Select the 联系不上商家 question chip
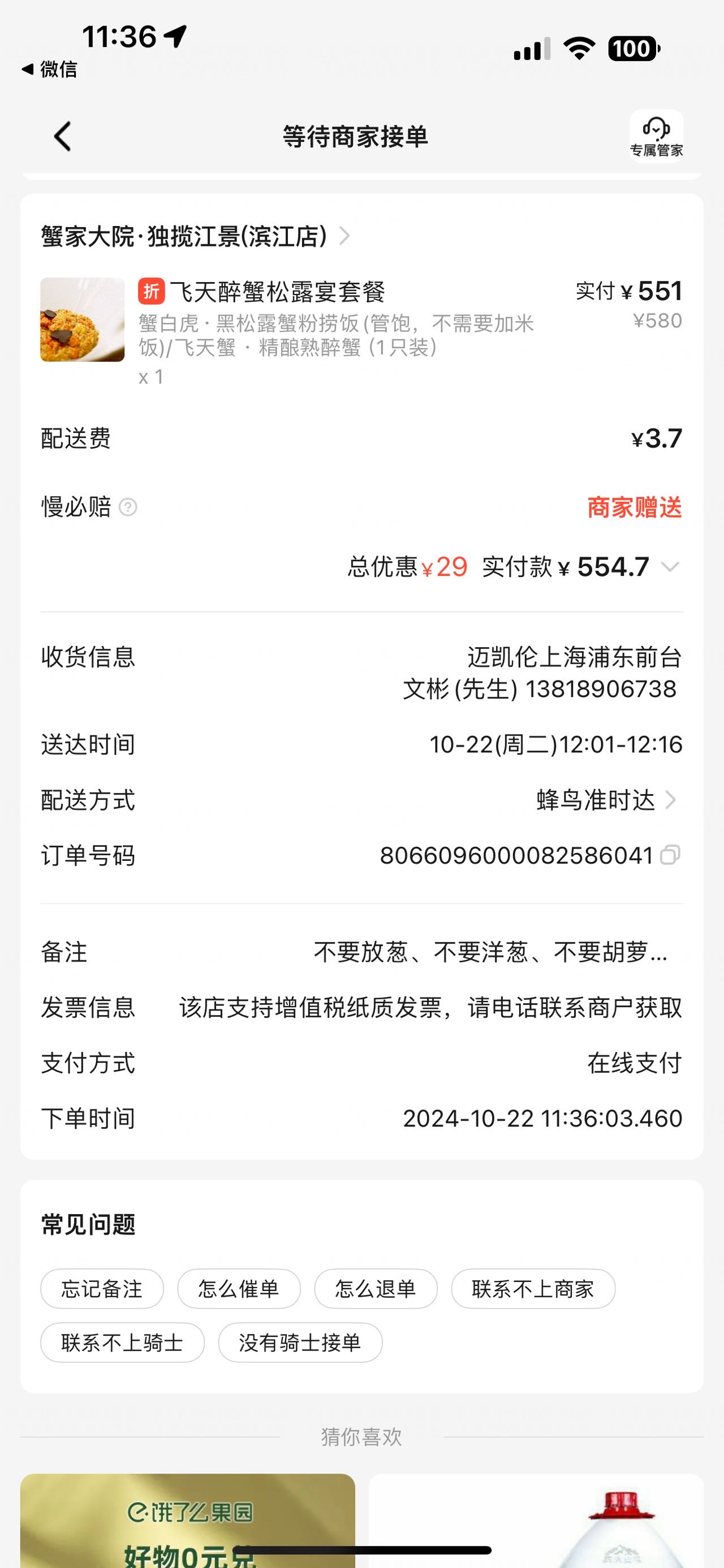The image size is (724, 1568). [533, 1289]
